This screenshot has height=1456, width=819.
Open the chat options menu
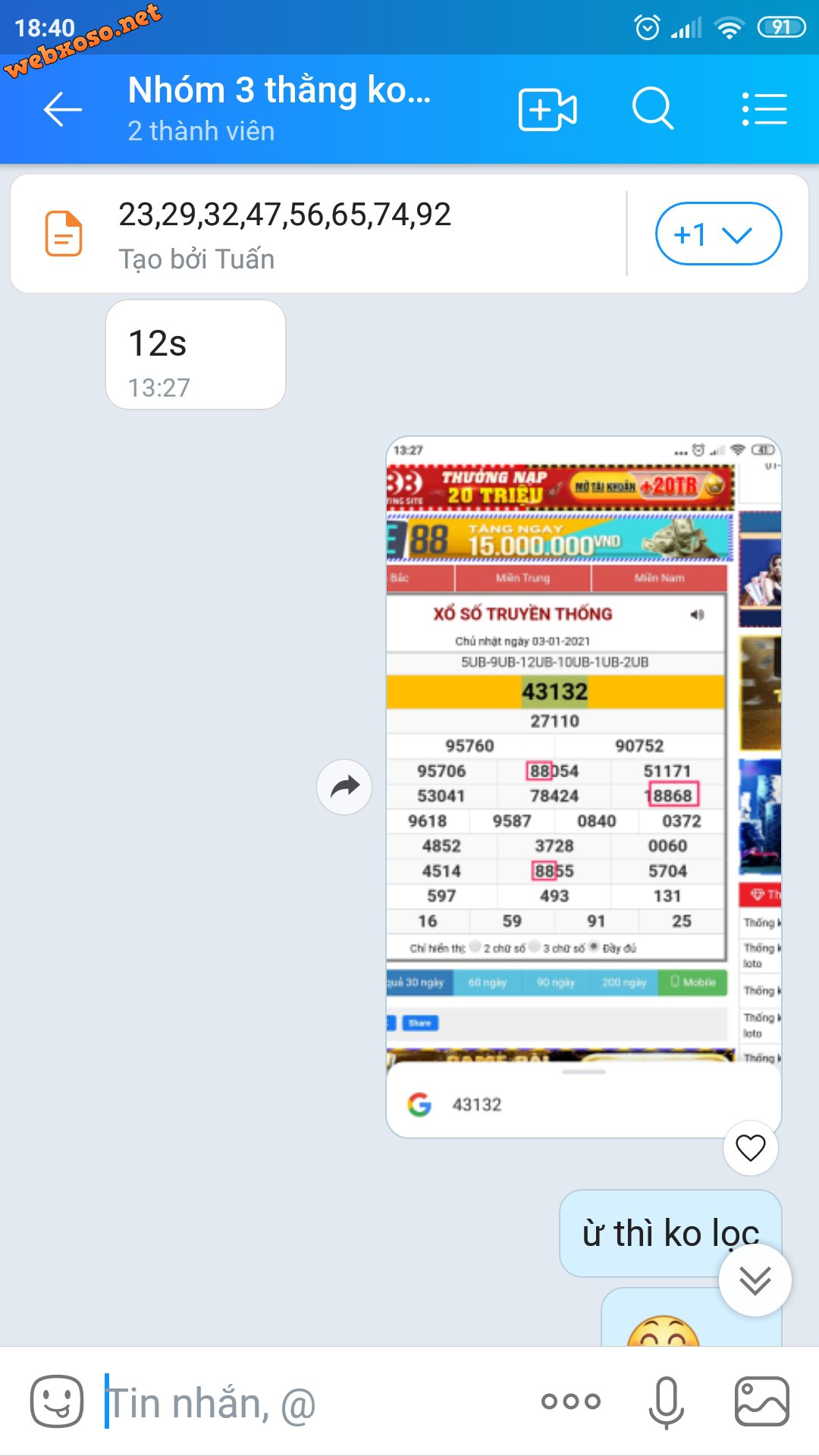click(x=764, y=110)
